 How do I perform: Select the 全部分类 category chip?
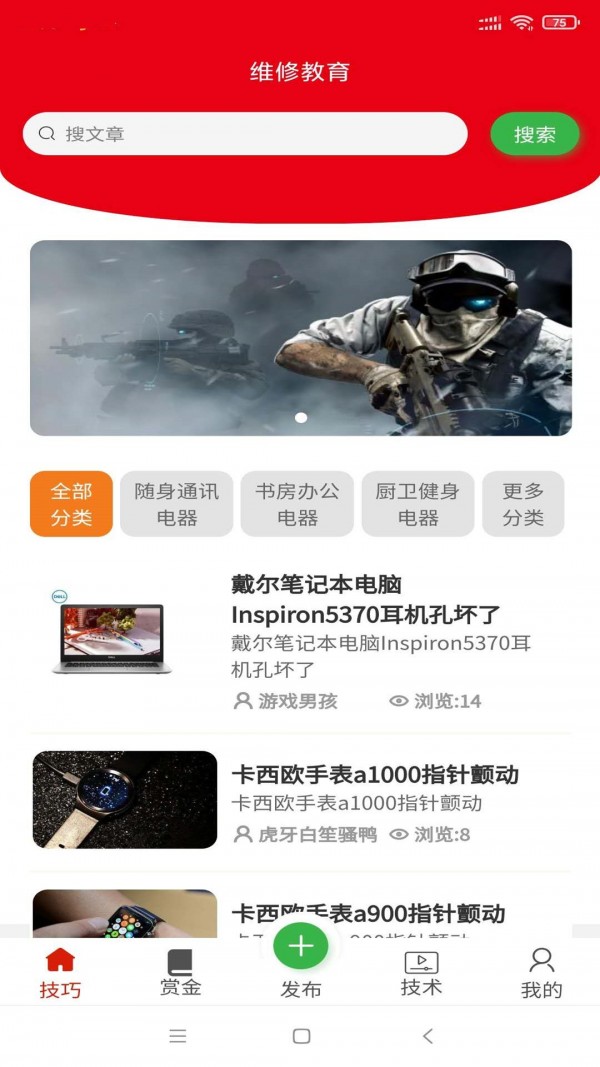71,504
